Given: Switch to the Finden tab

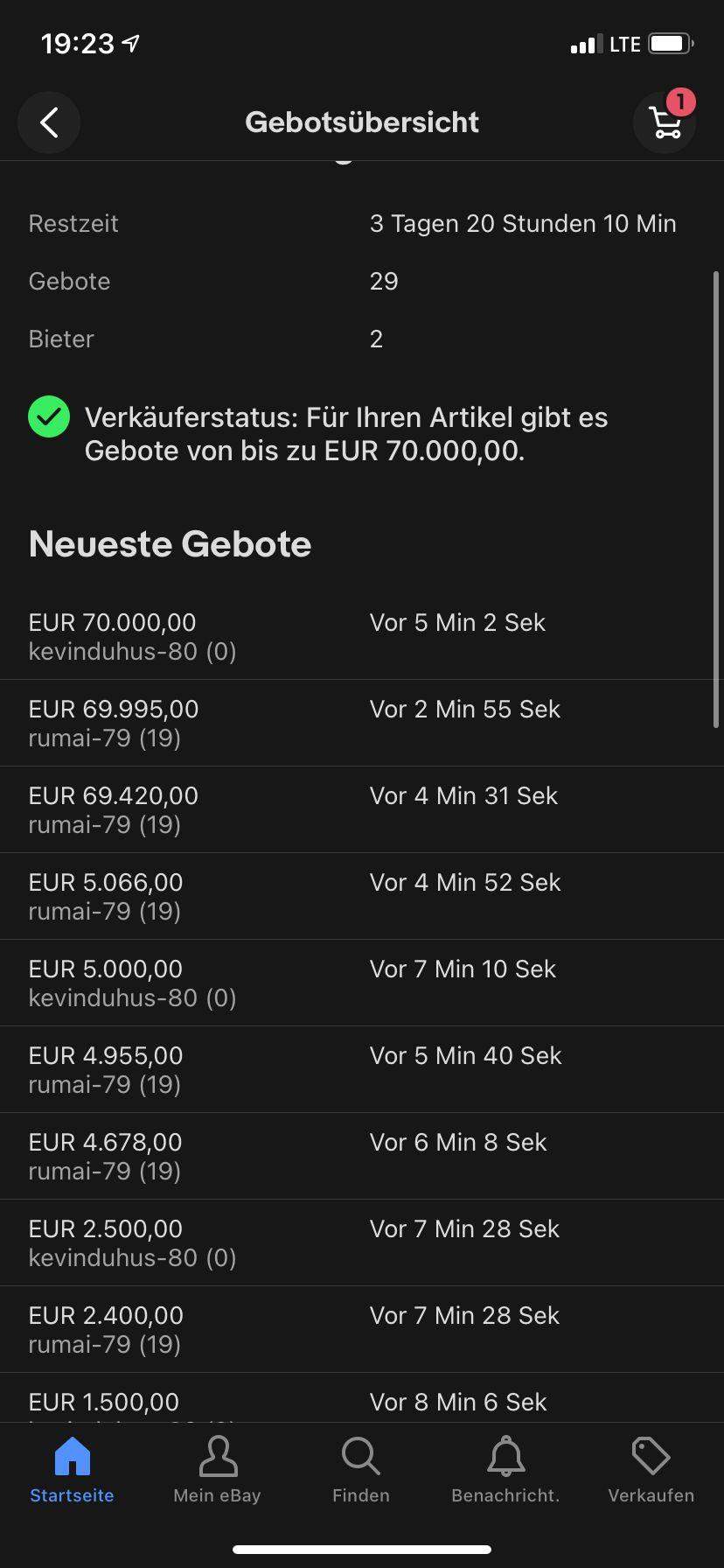Looking at the screenshot, I should (360, 1470).
